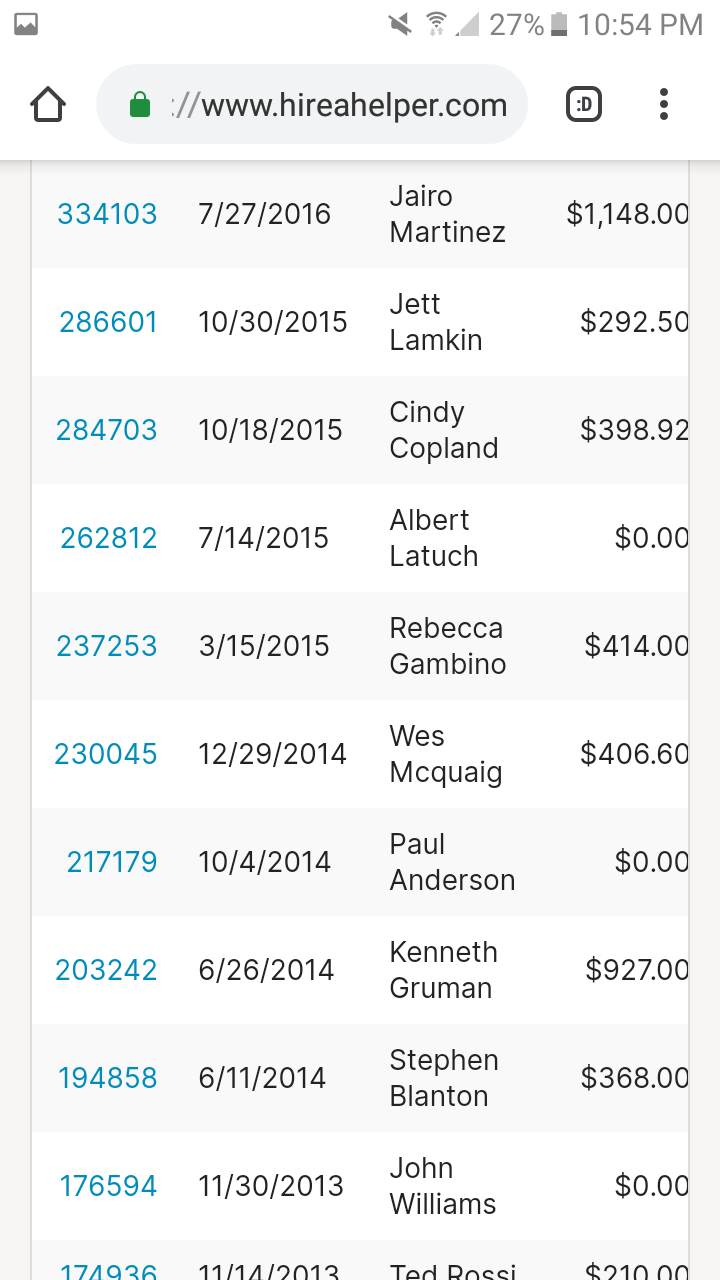Open order number 286601
This screenshot has width=720, height=1280.
pos(108,322)
